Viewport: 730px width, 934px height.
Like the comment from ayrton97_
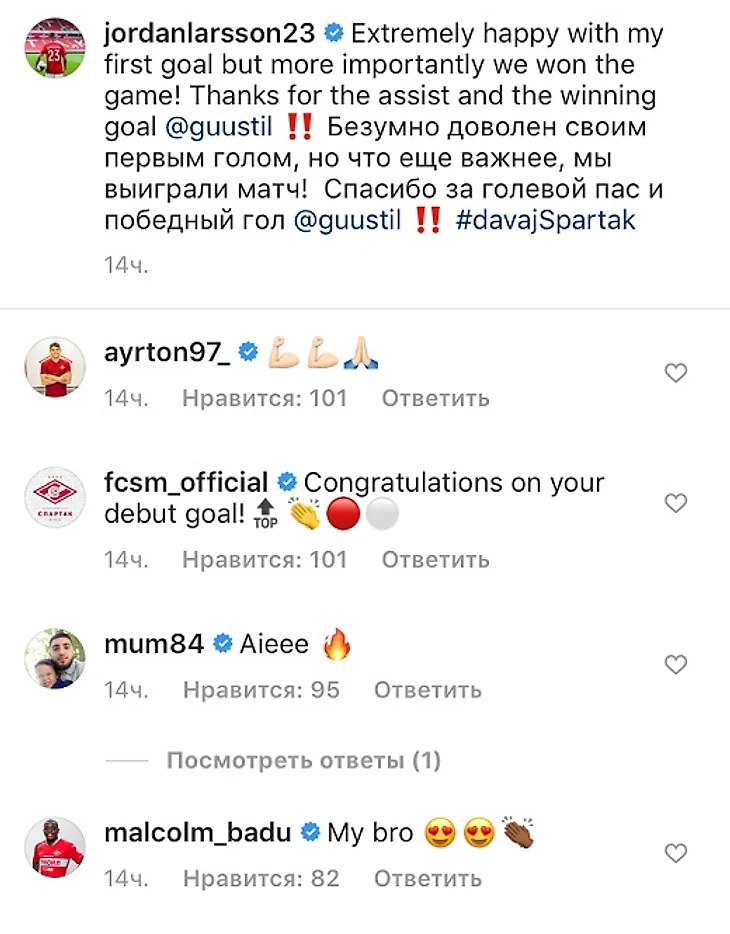[676, 373]
